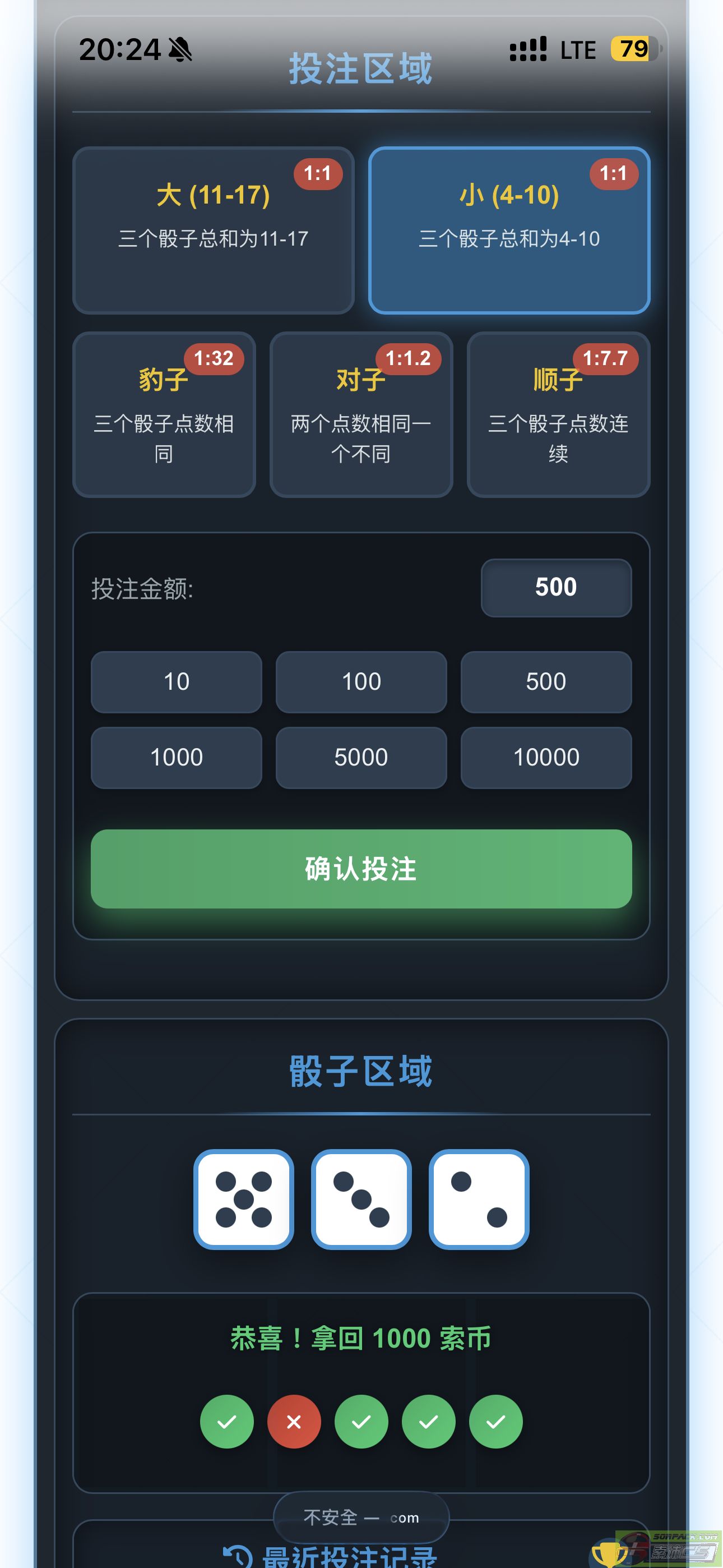Choose the 对子 bet card

[361, 414]
